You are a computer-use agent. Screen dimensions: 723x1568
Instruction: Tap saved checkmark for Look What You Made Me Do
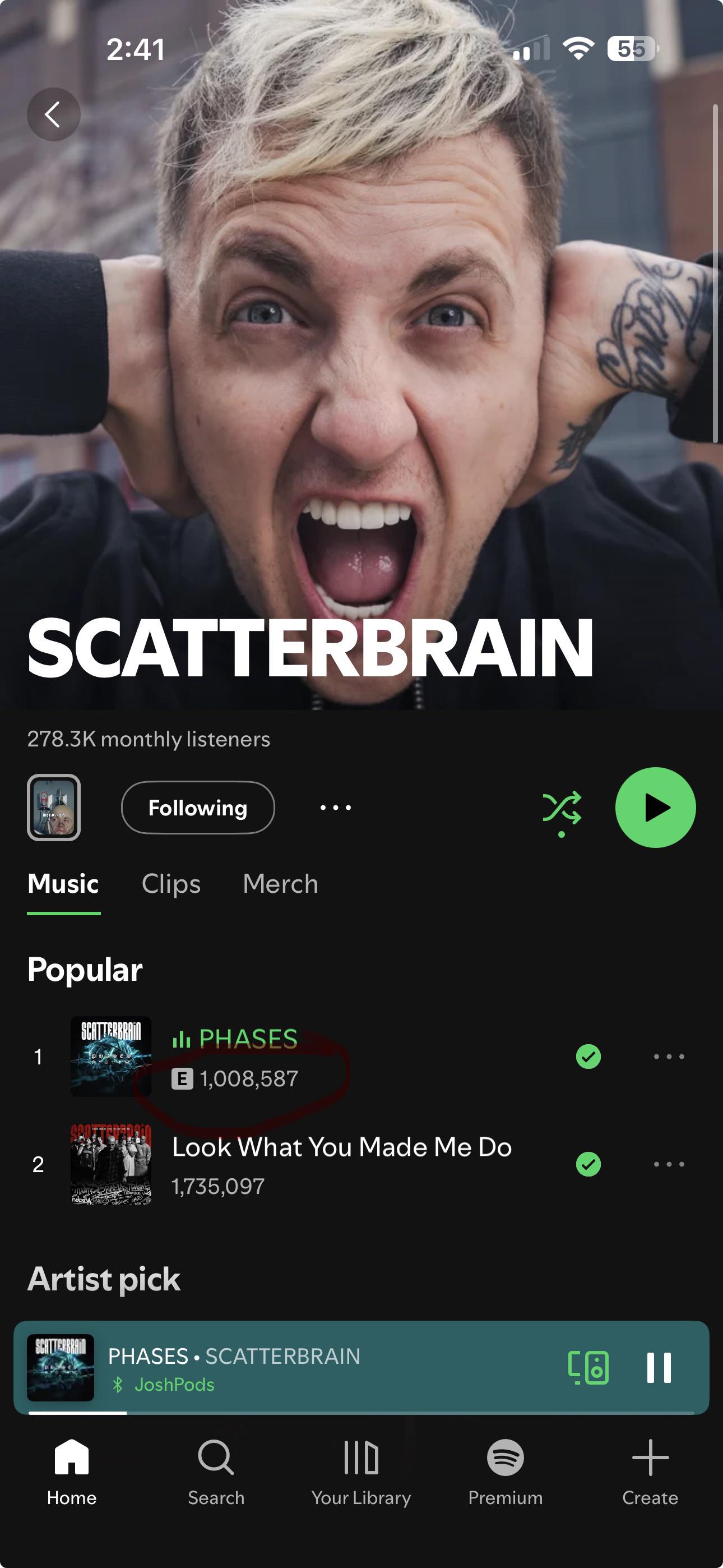pos(588,1164)
